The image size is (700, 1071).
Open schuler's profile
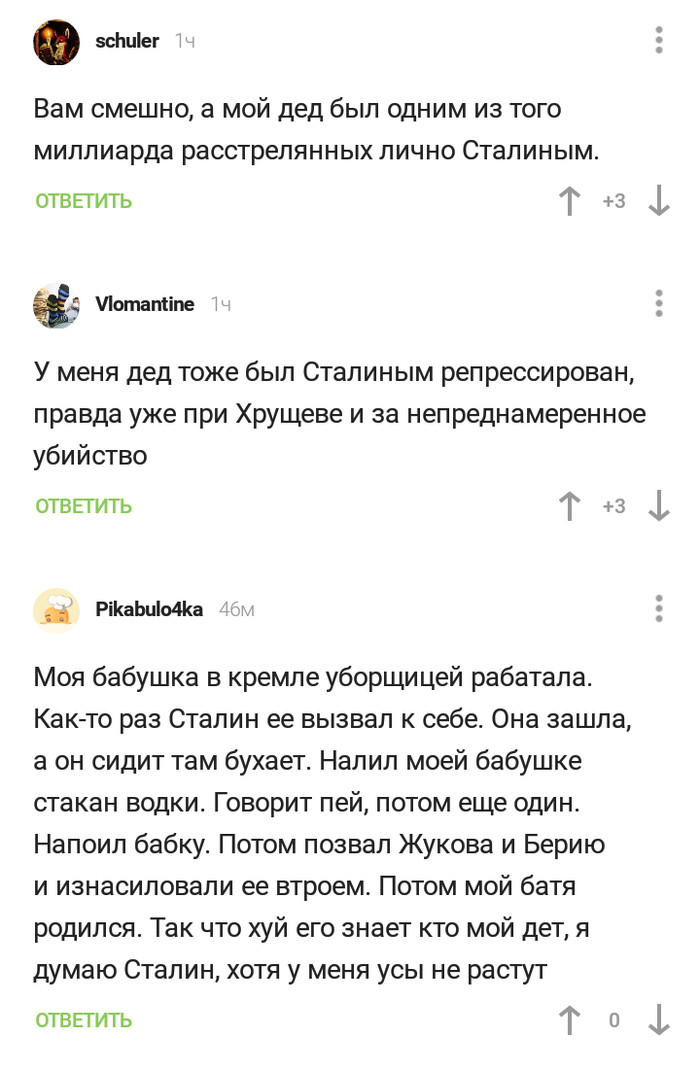pyautogui.click(x=127, y=41)
